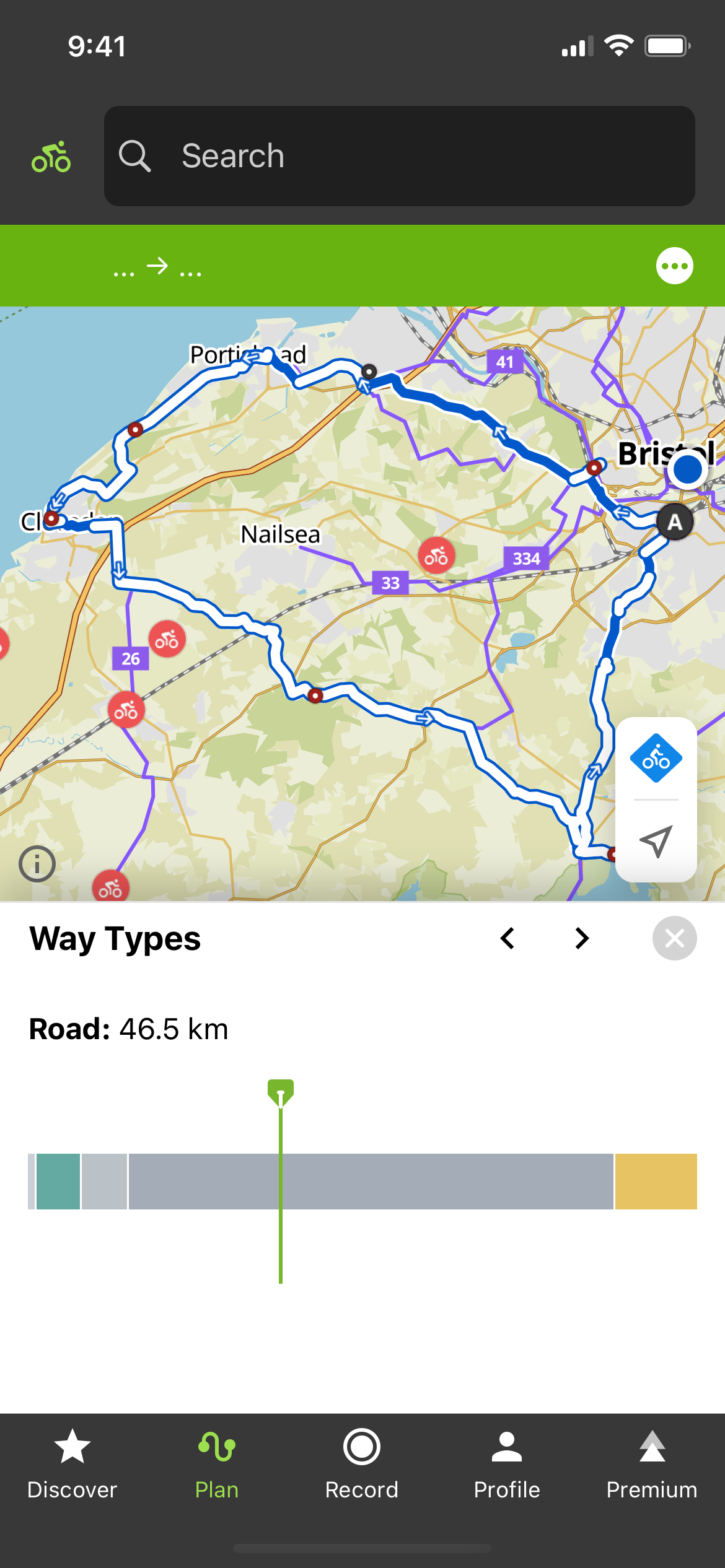The height and width of the screenshot is (1568, 725).
Task: Tap the green bike sport icon
Action: [x=51, y=157]
